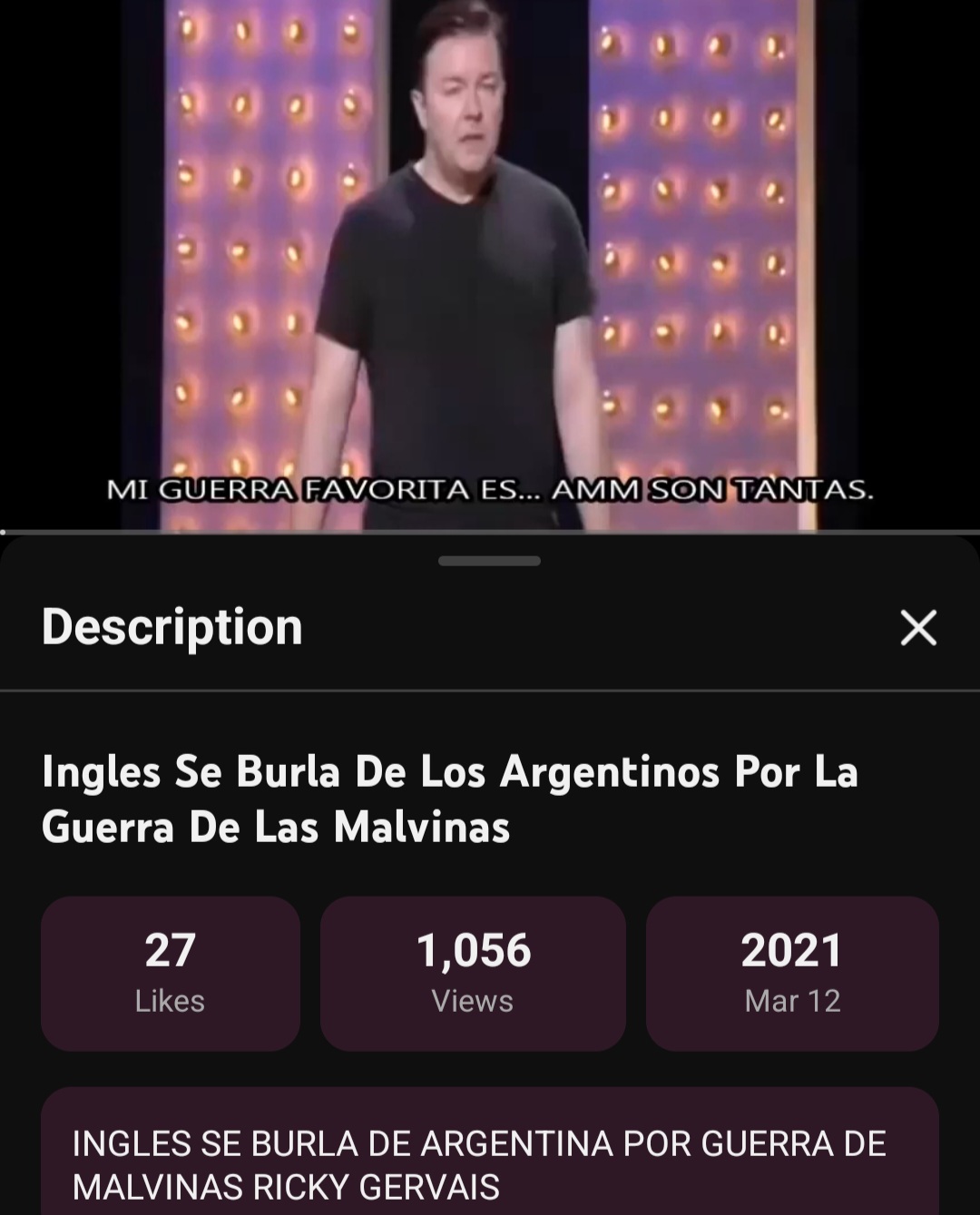Tap the video player area
This screenshot has height=1215, width=980.
click(x=490, y=263)
